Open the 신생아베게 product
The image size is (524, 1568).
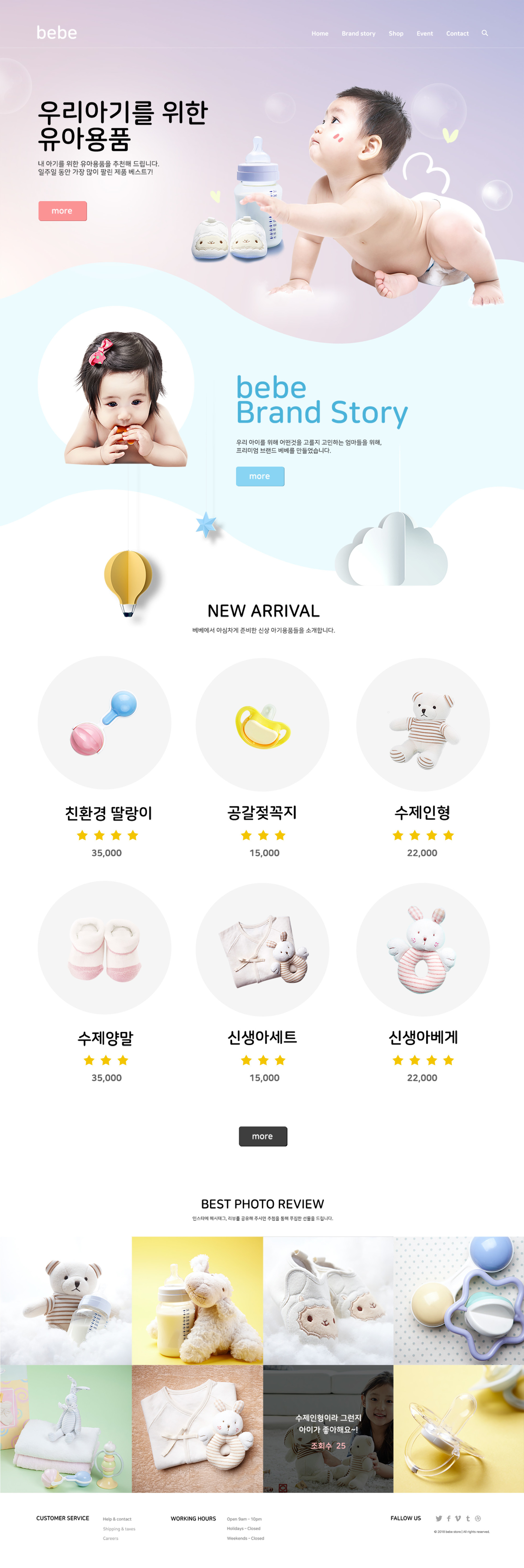coord(423,950)
